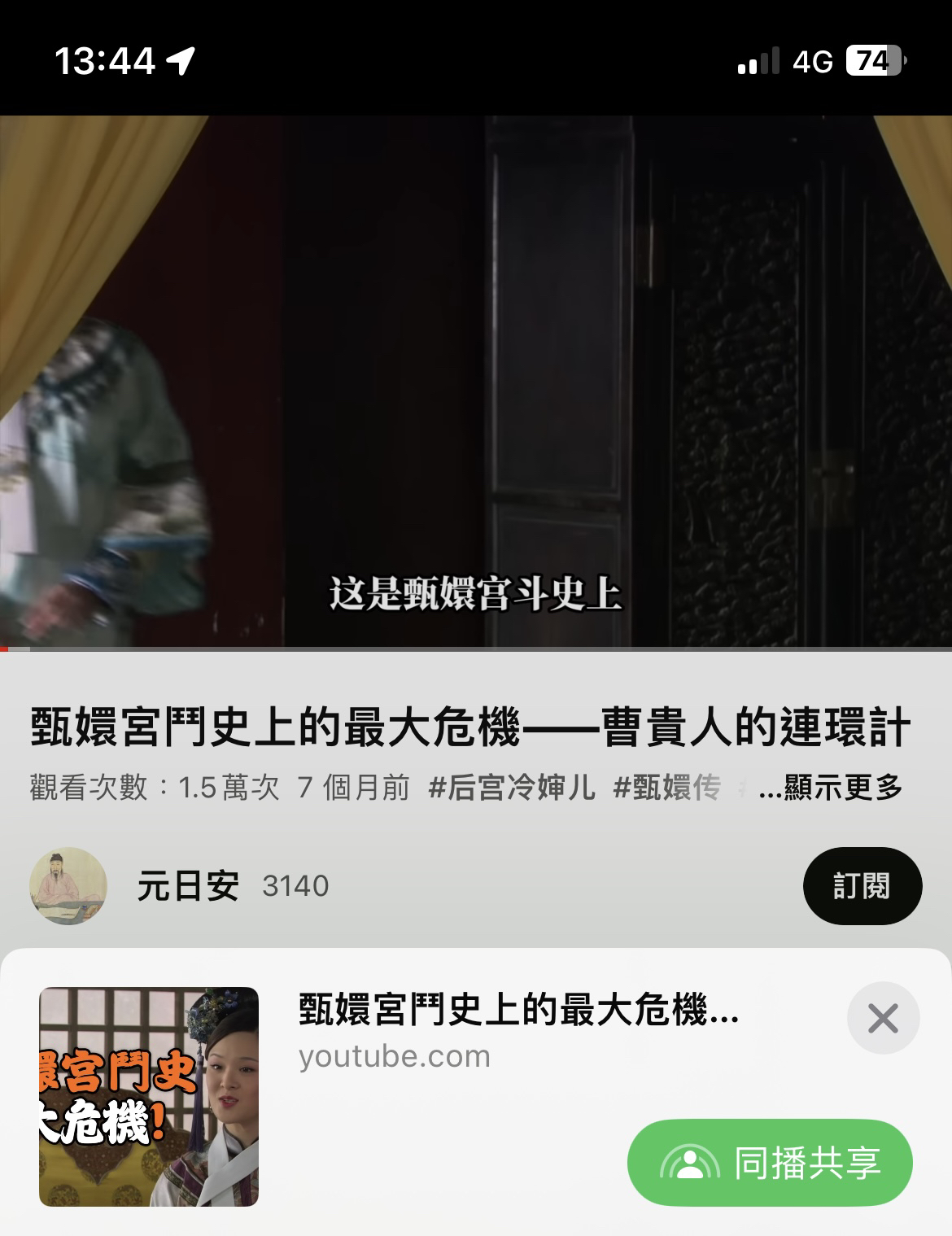The height and width of the screenshot is (1236, 952).
Task: Dismiss the SharePlay banner
Action: (883, 1018)
